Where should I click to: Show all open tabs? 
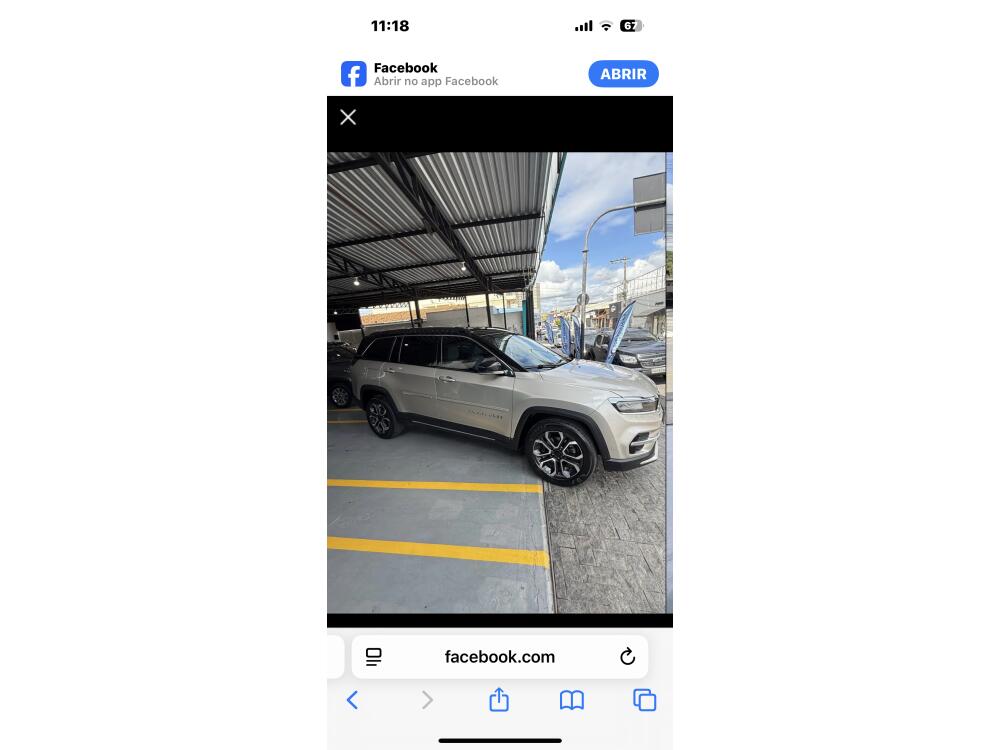tap(645, 701)
